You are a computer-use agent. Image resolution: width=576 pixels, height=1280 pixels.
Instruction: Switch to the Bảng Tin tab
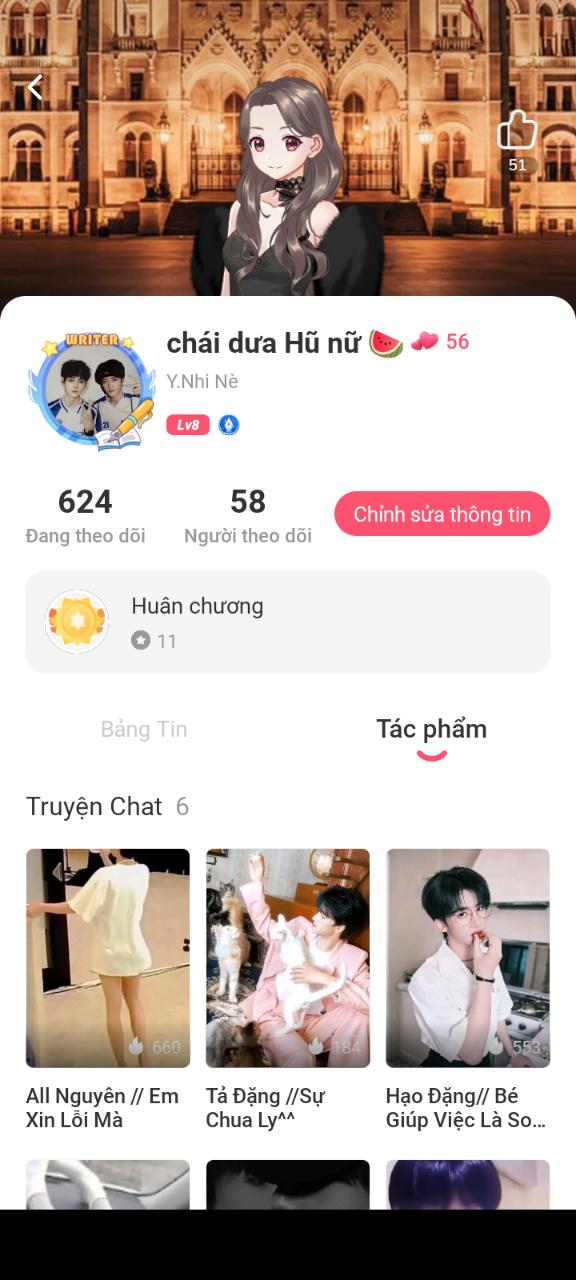pyautogui.click(x=144, y=729)
